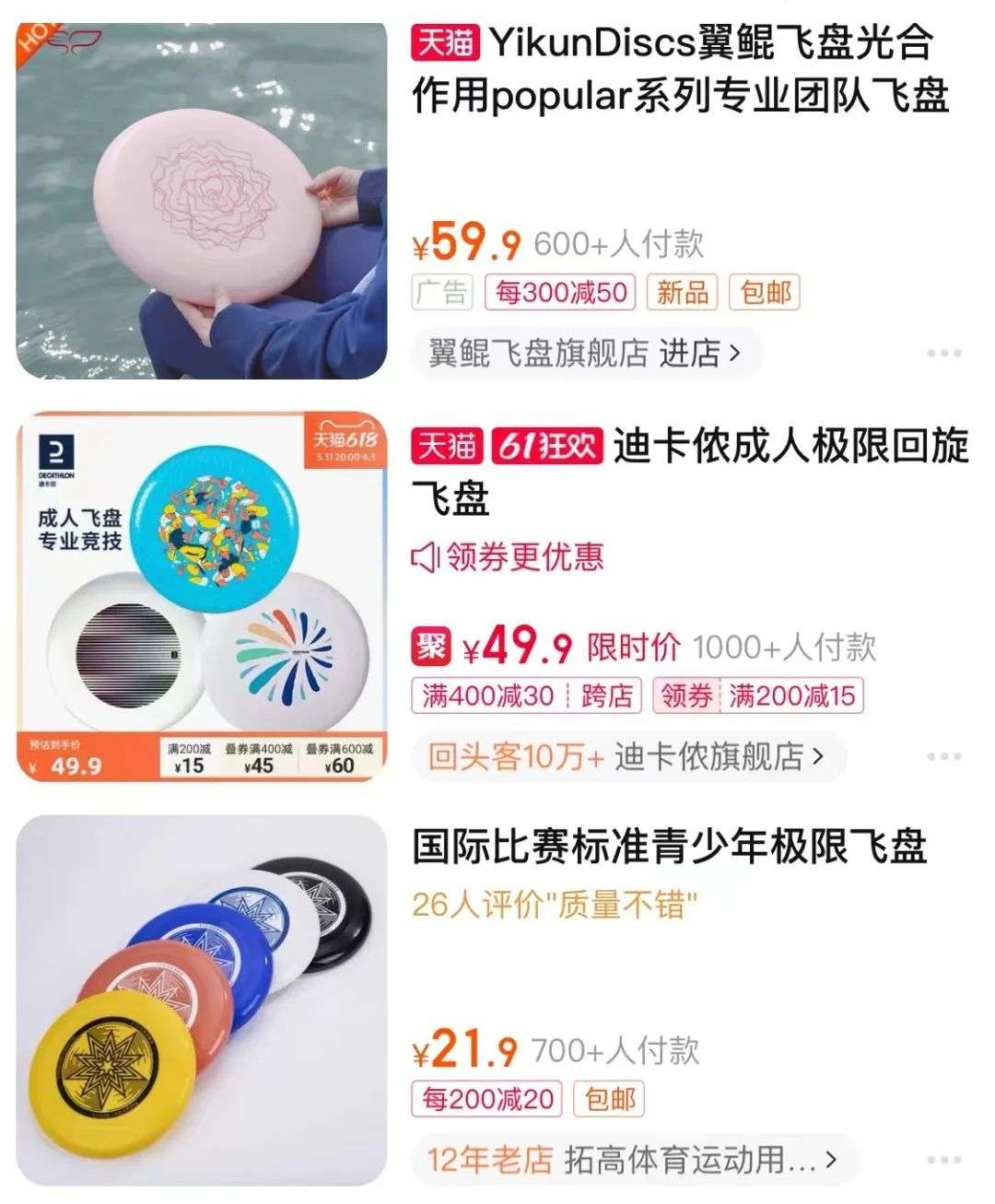Enter the 翼鲲飞盘旗舰店 store

pyautogui.click(x=584, y=353)
